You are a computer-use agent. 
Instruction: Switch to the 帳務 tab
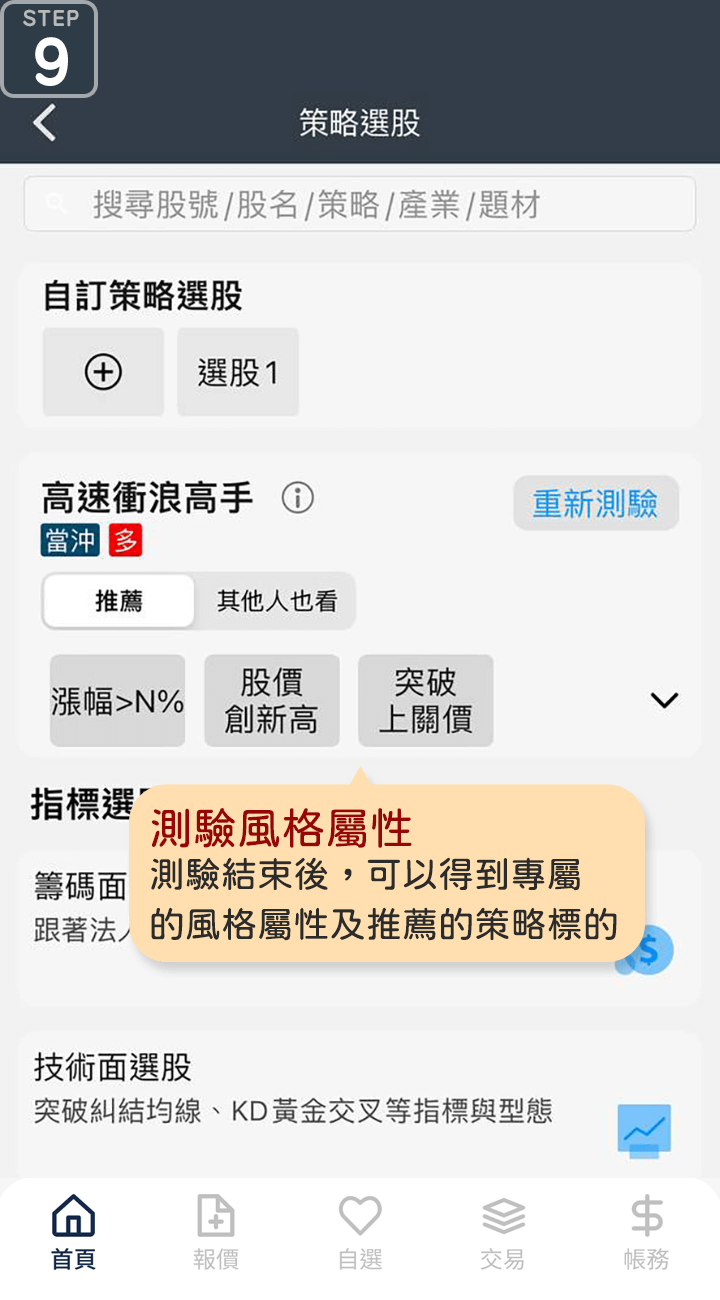(646, 1232)
